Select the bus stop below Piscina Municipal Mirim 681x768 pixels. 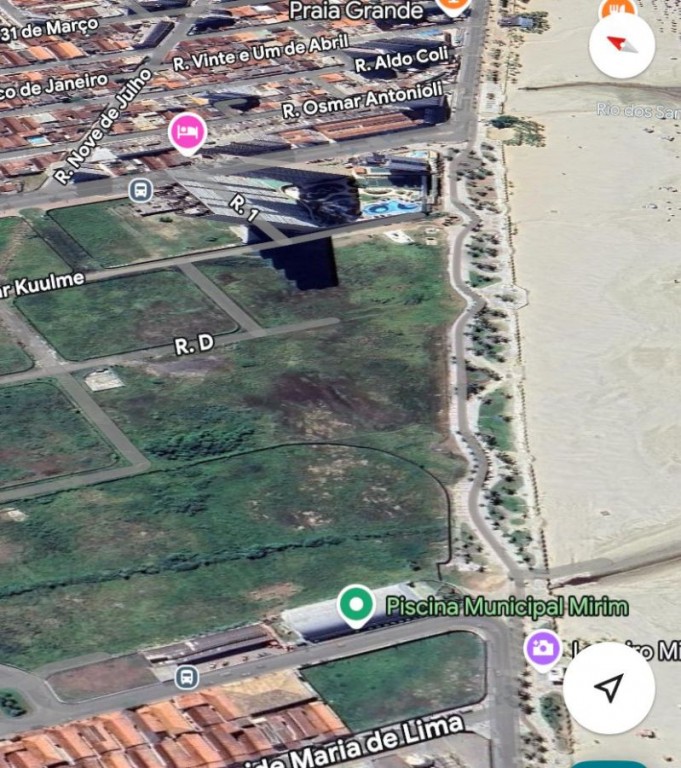pos(186,677)
